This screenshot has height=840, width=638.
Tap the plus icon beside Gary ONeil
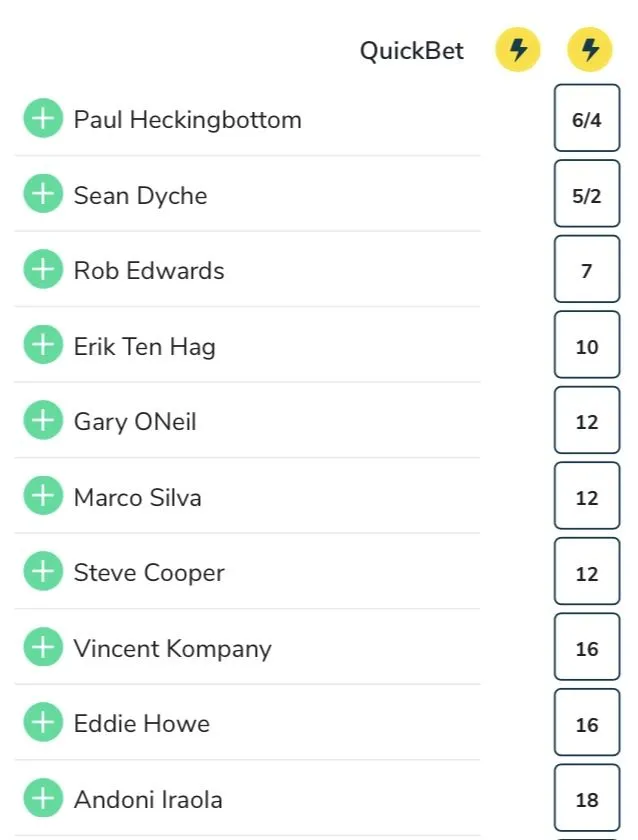coord(43,421)
